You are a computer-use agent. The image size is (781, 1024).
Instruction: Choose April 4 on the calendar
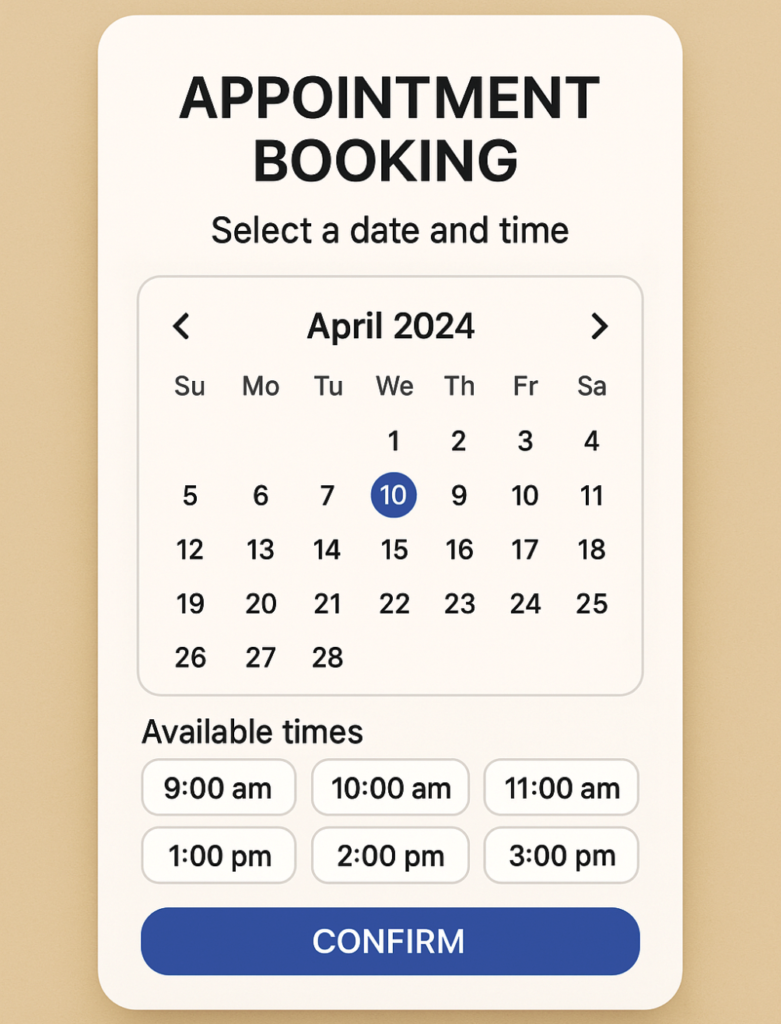[592, 441]
